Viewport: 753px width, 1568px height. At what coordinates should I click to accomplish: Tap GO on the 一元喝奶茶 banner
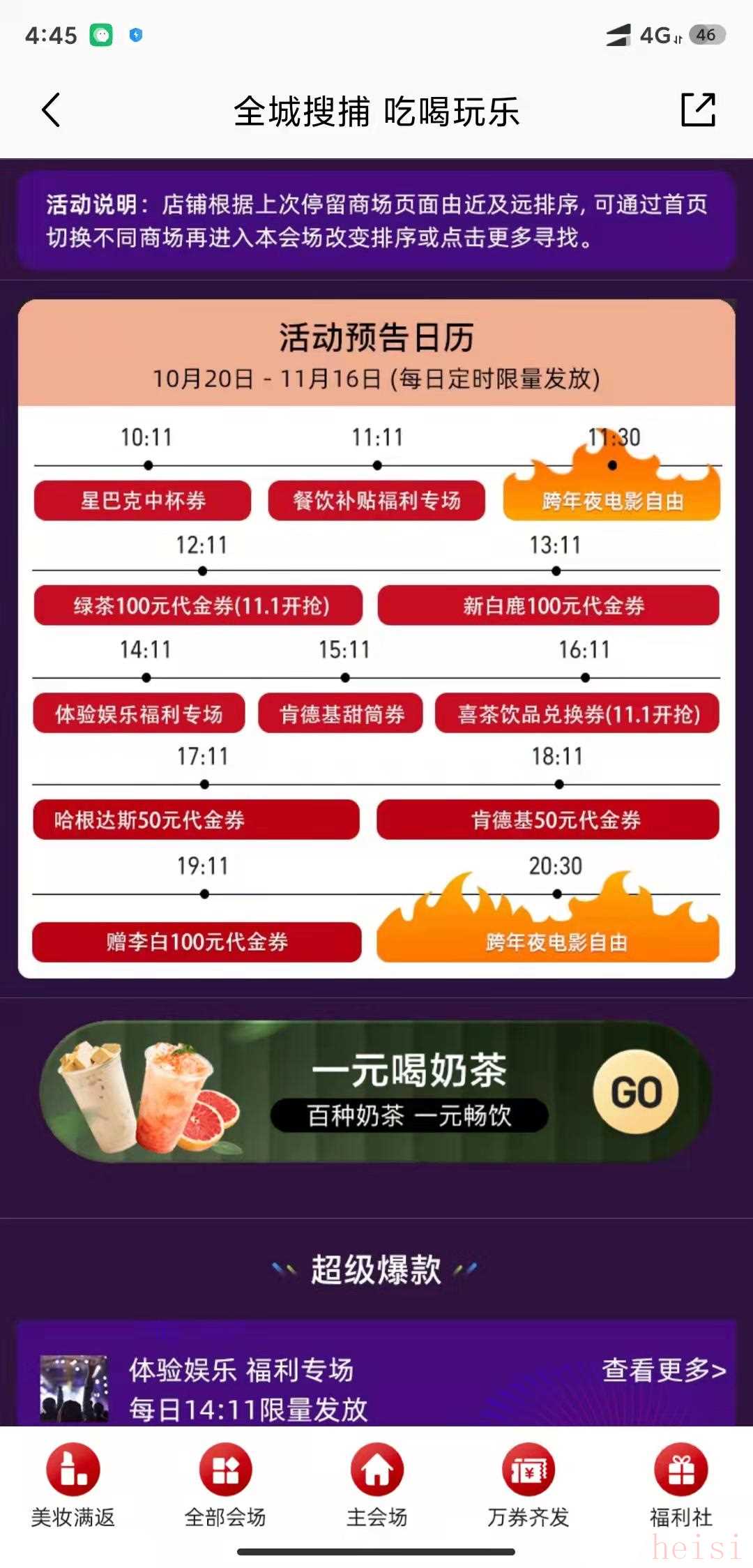636,1092
